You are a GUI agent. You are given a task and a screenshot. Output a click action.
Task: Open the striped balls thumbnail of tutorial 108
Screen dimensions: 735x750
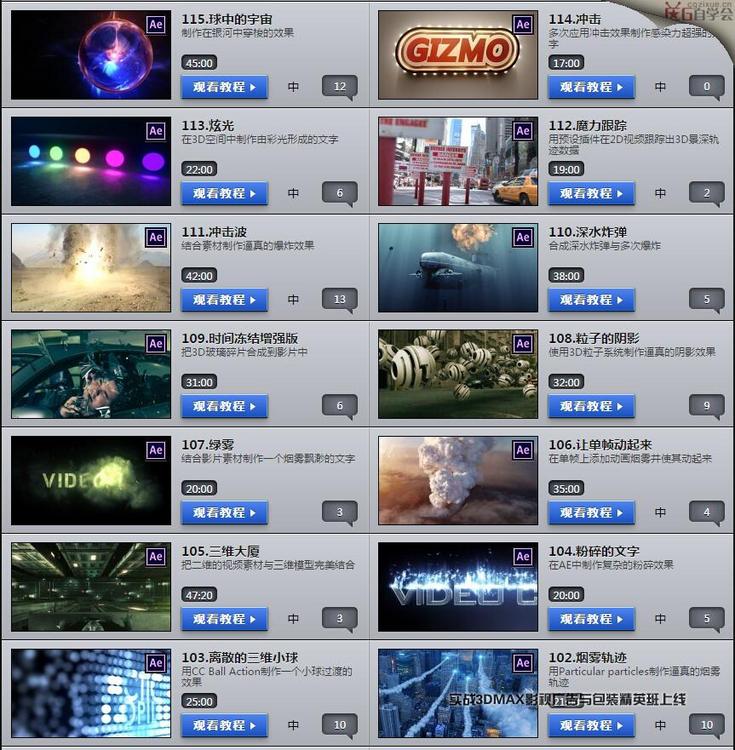(x=457, y=373)
